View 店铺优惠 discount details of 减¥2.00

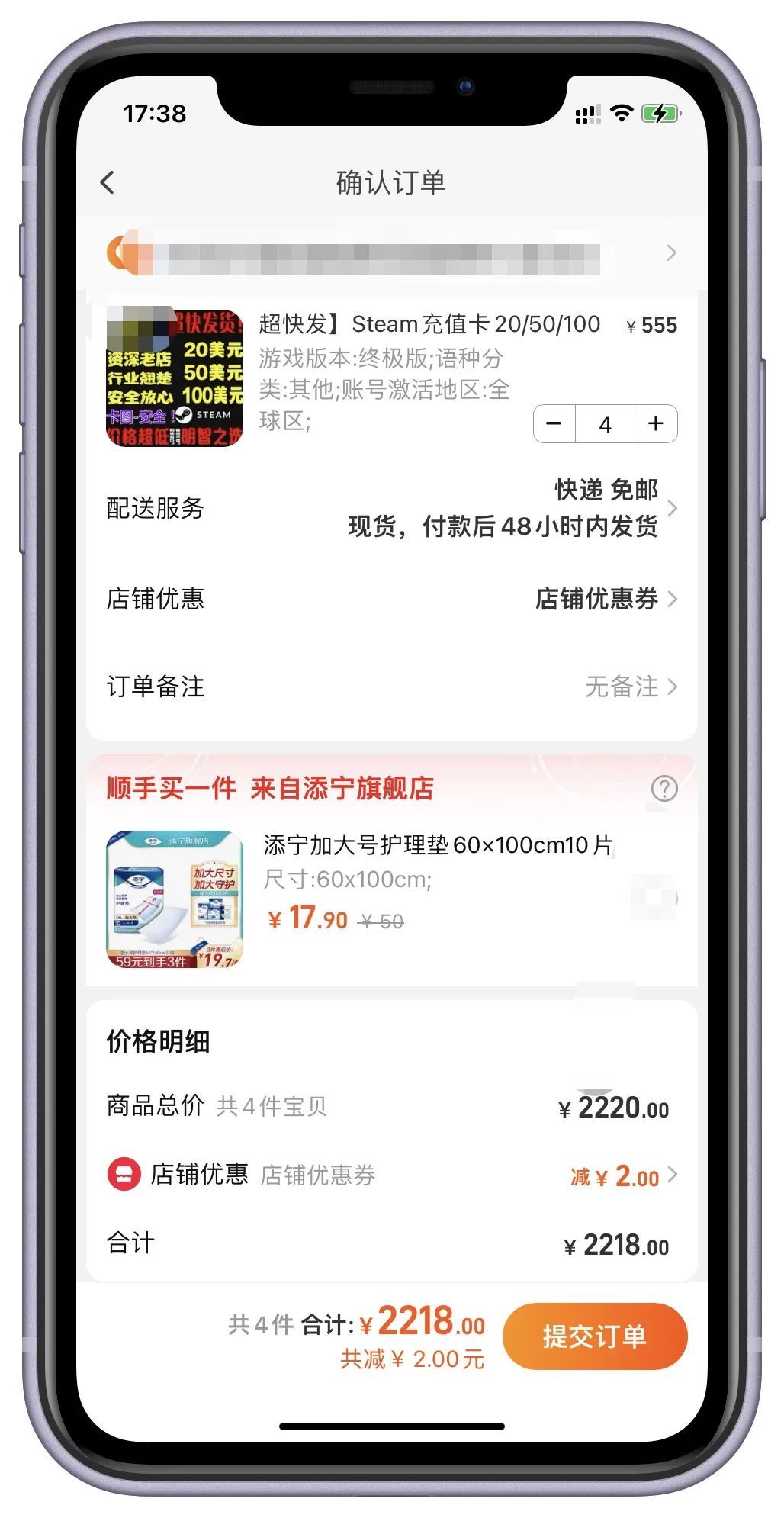click(392, 1175)
